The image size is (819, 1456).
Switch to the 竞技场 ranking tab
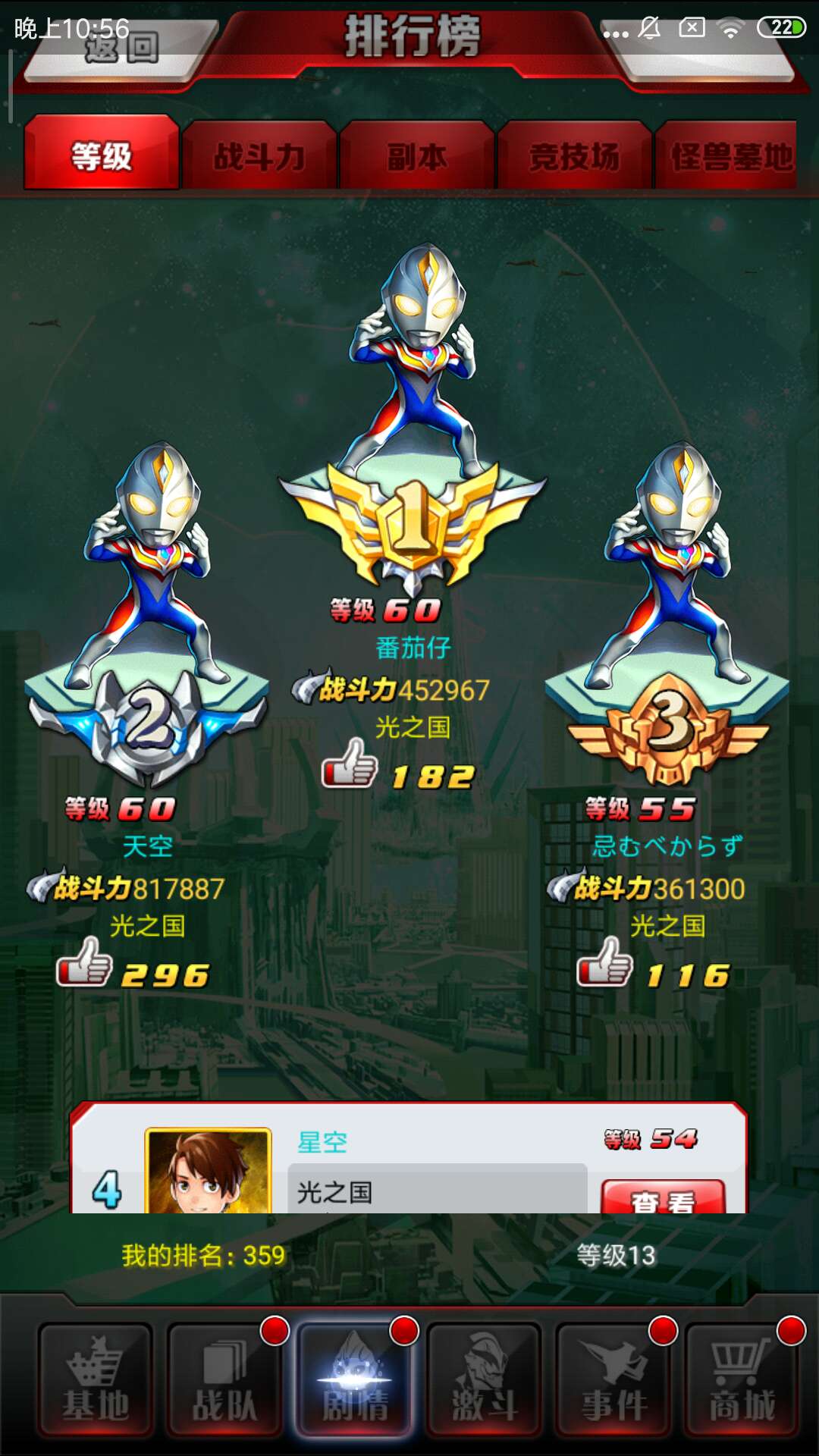574,157
